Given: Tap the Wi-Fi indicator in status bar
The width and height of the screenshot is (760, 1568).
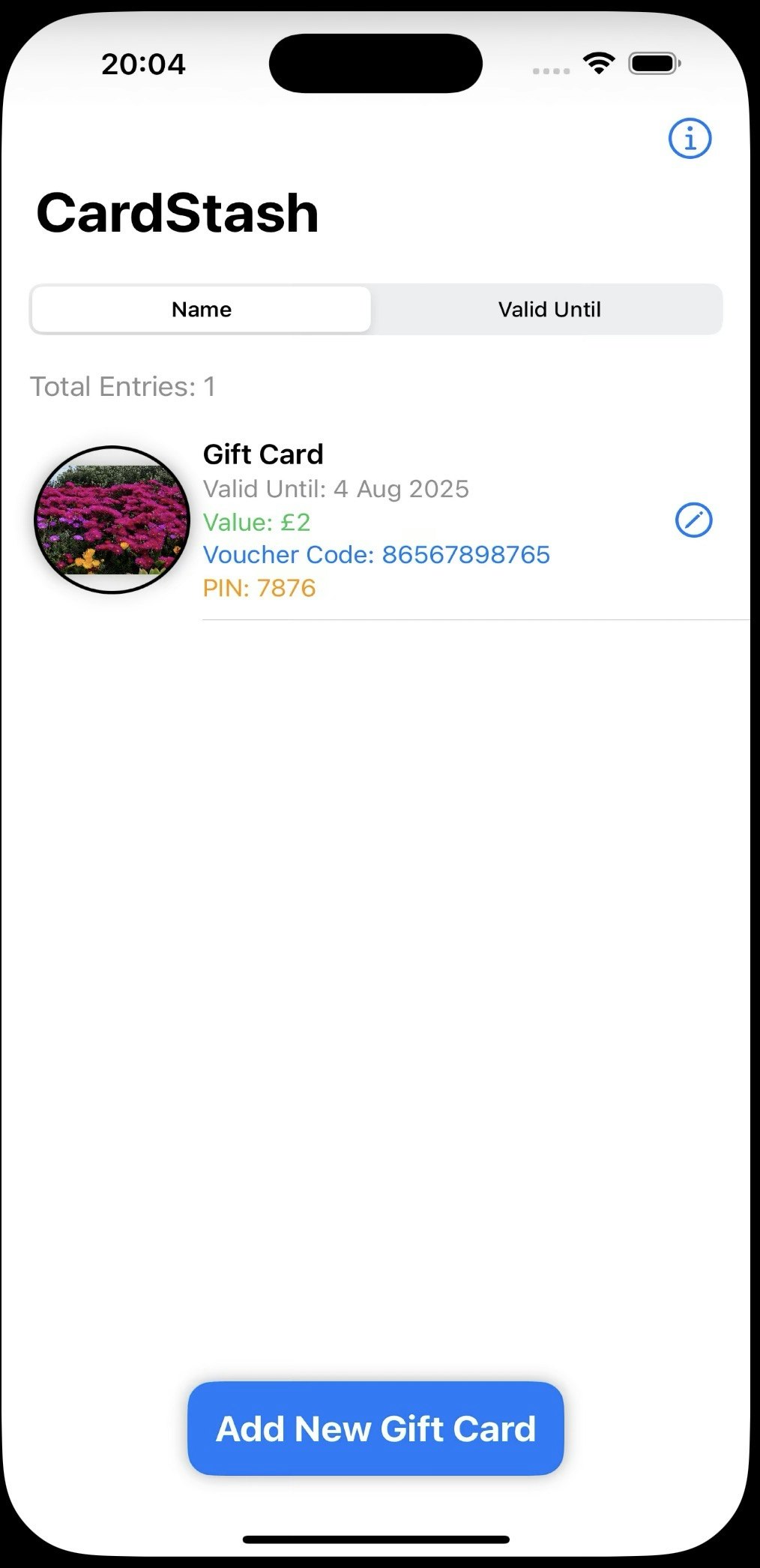Looking at the screenshot, I should [597, 63].
